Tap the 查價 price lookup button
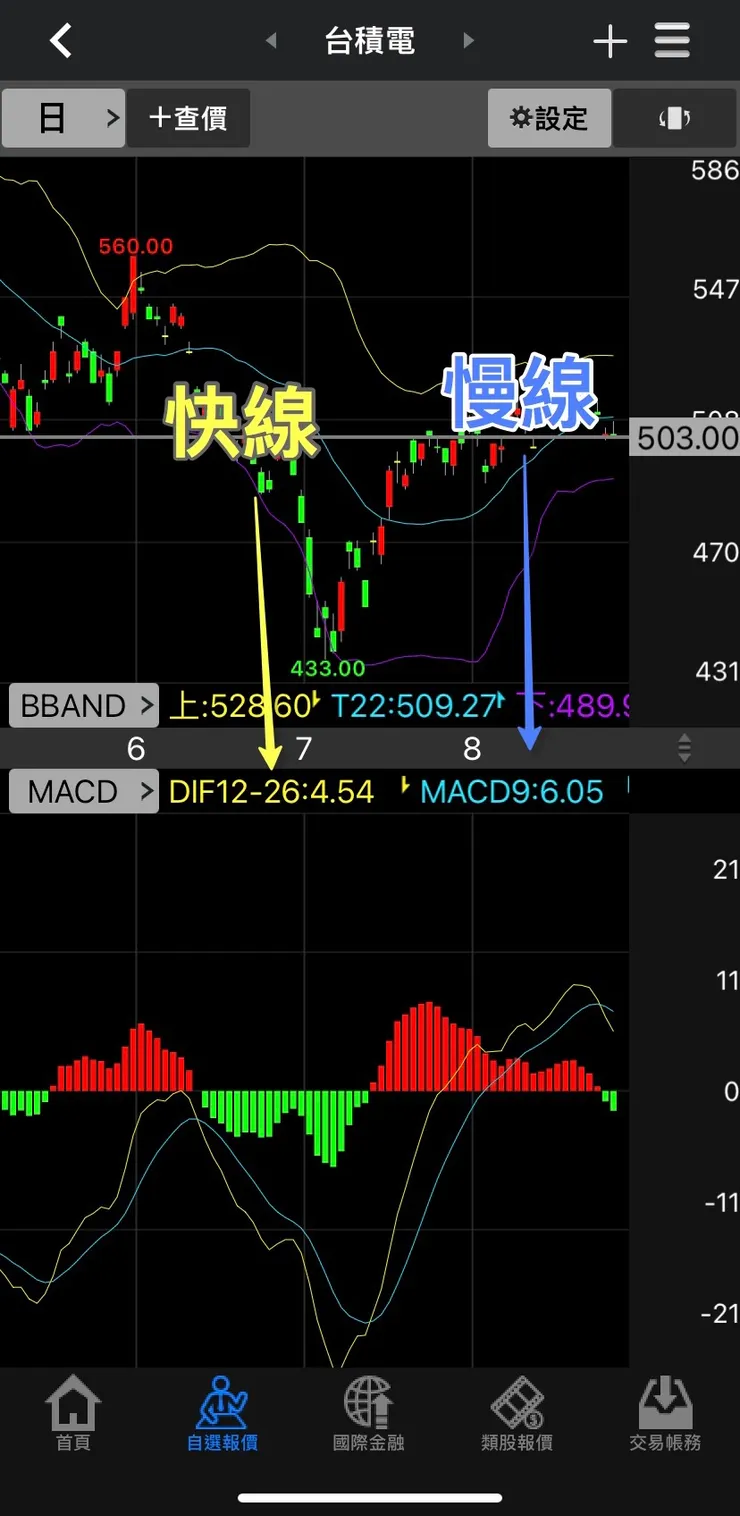The height and width of the screenshot is (1516, 740). 188,118
